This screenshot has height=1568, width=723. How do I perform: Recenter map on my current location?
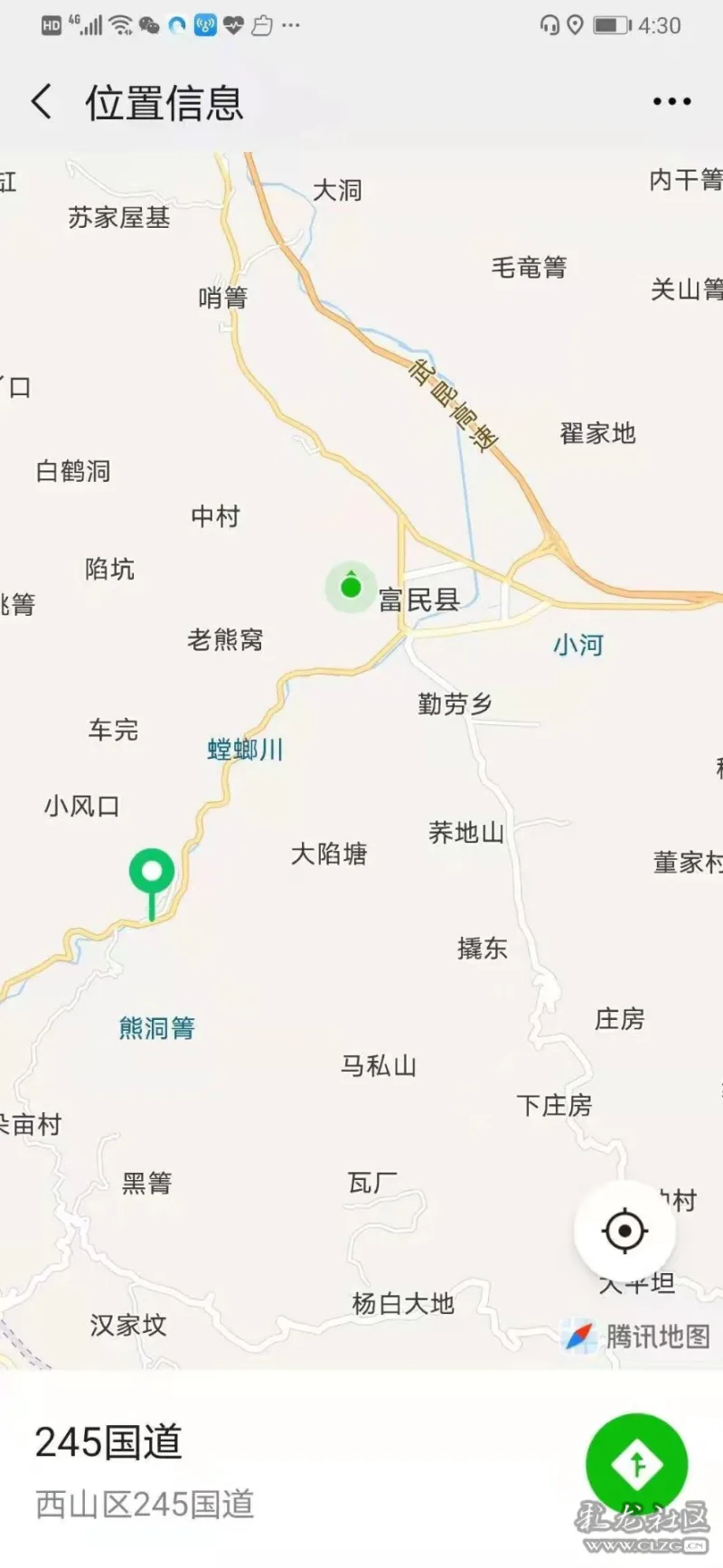click(x=624, y=1231)
